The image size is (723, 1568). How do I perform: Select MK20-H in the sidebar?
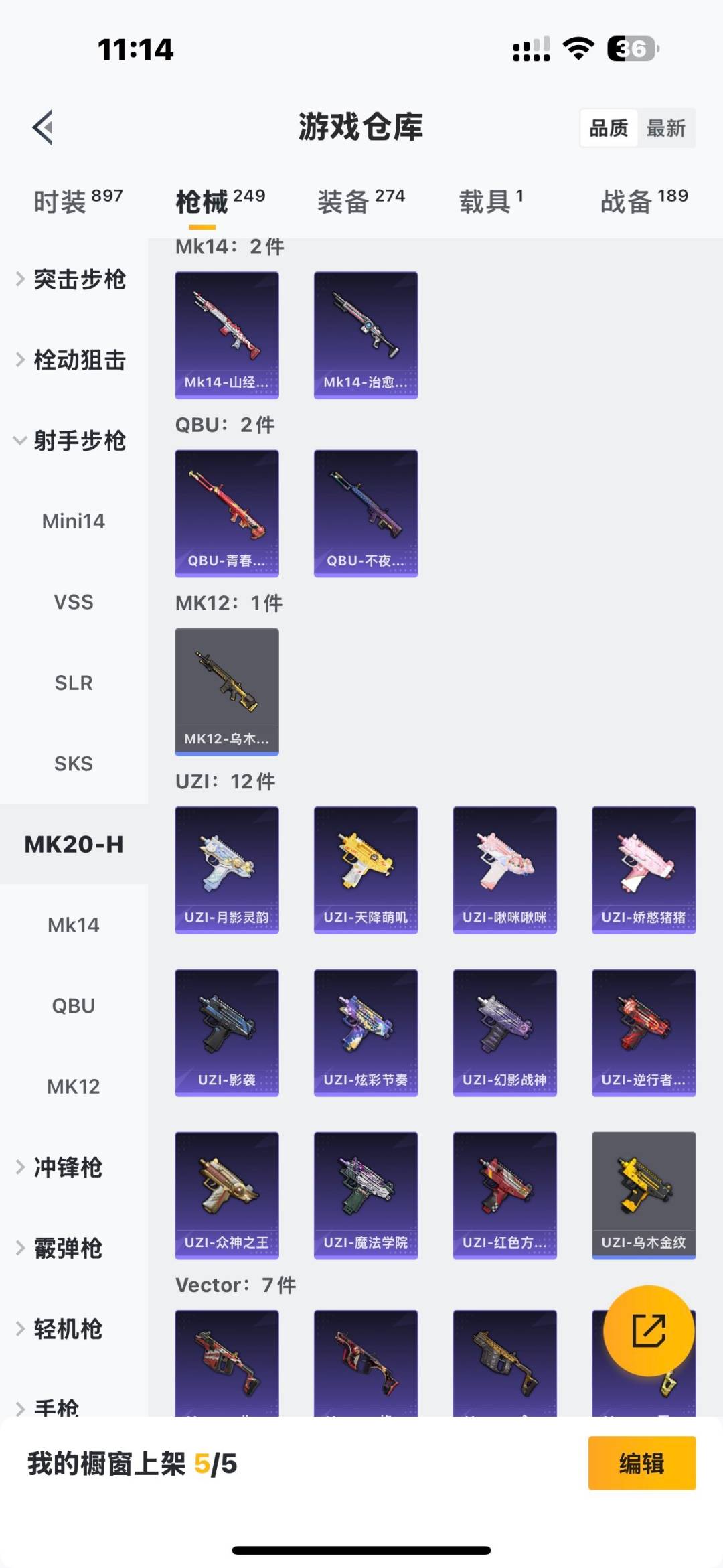[74, 845]
